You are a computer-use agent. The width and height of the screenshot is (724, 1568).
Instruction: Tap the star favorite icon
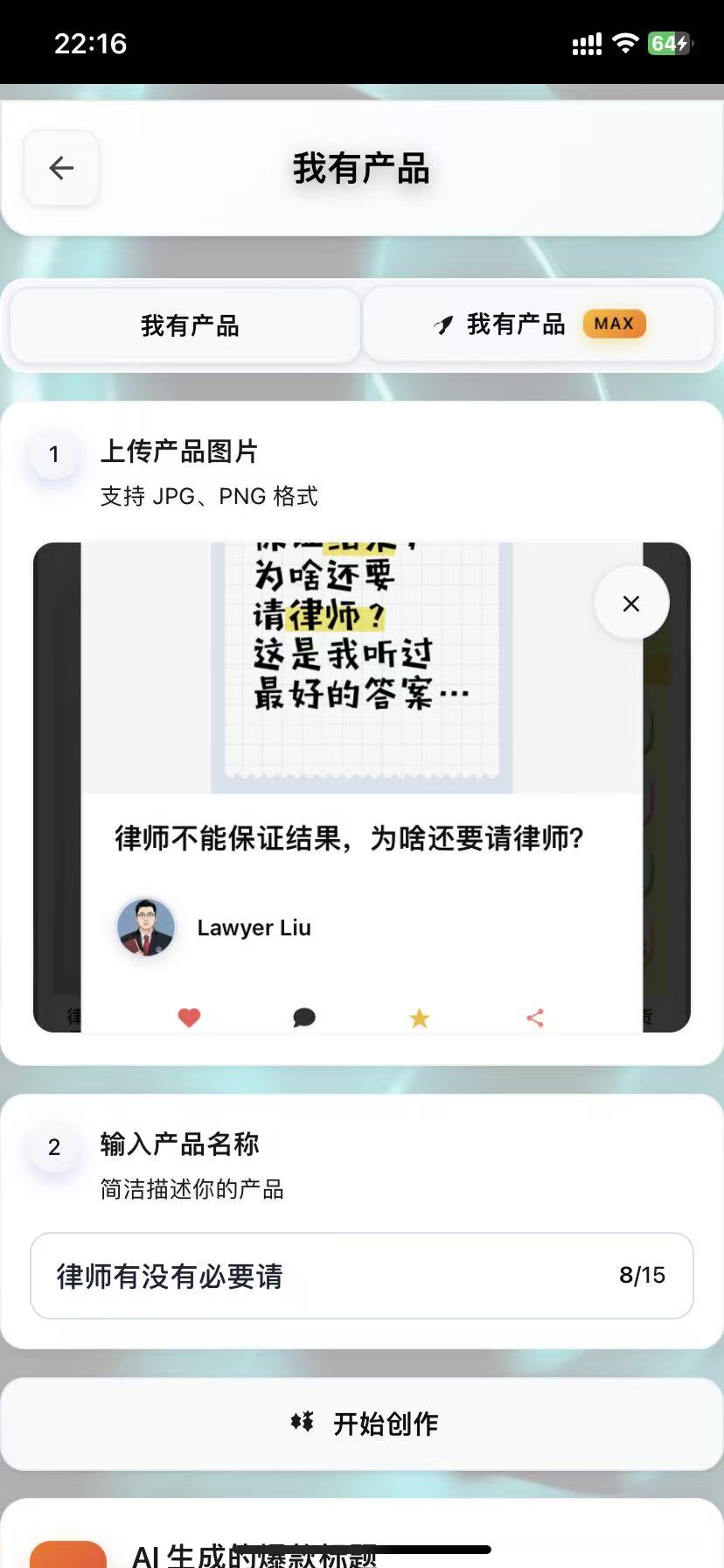point(420,1018)
